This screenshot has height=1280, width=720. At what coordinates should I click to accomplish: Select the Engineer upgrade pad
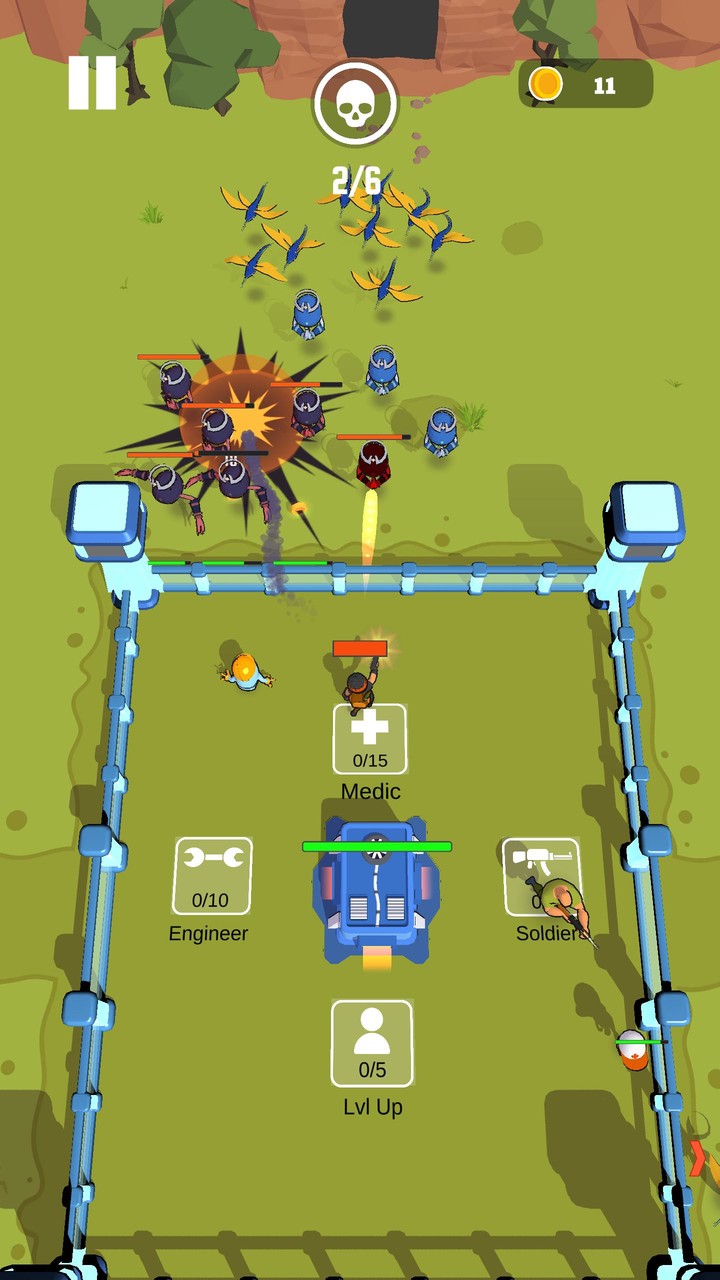(213, 876)
